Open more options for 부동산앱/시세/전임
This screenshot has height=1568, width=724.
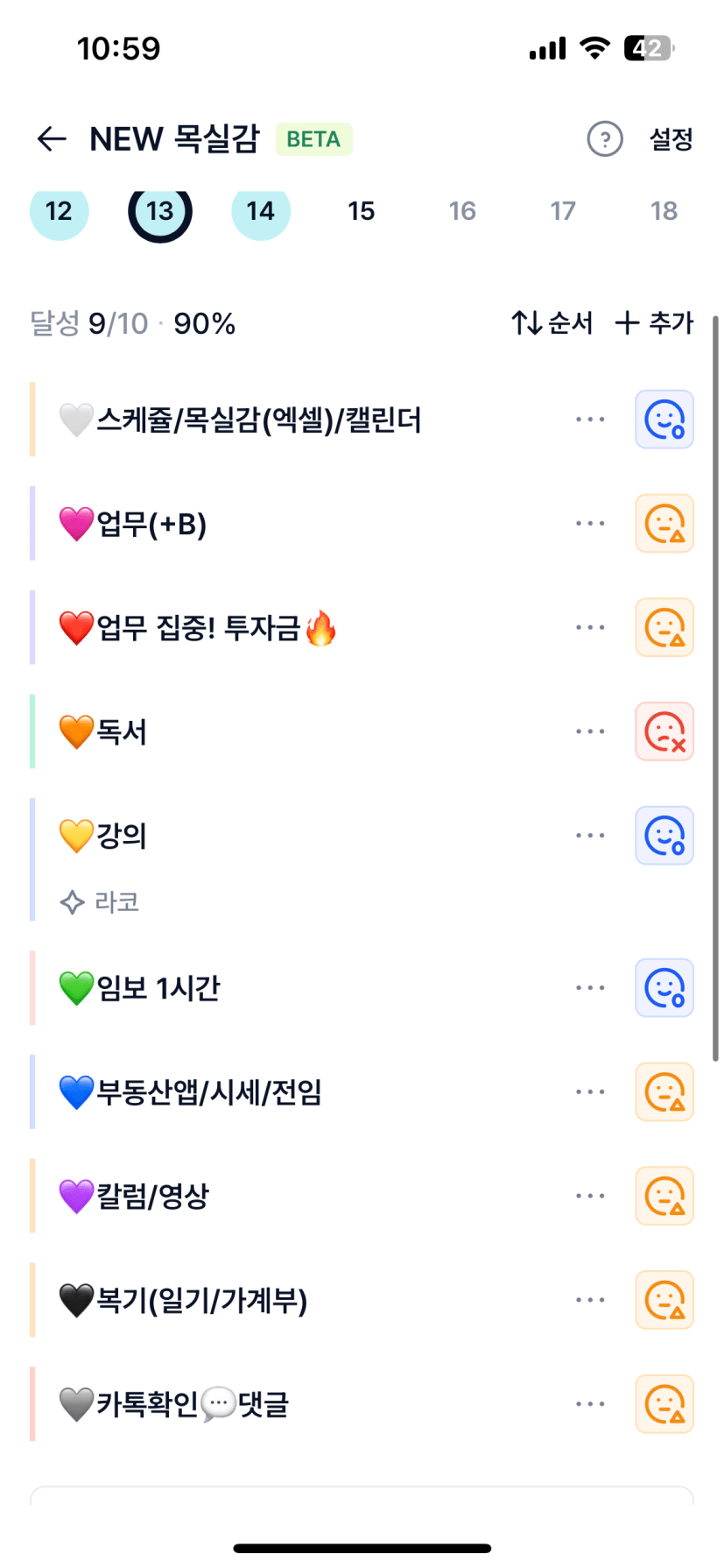click(590, 1092)
